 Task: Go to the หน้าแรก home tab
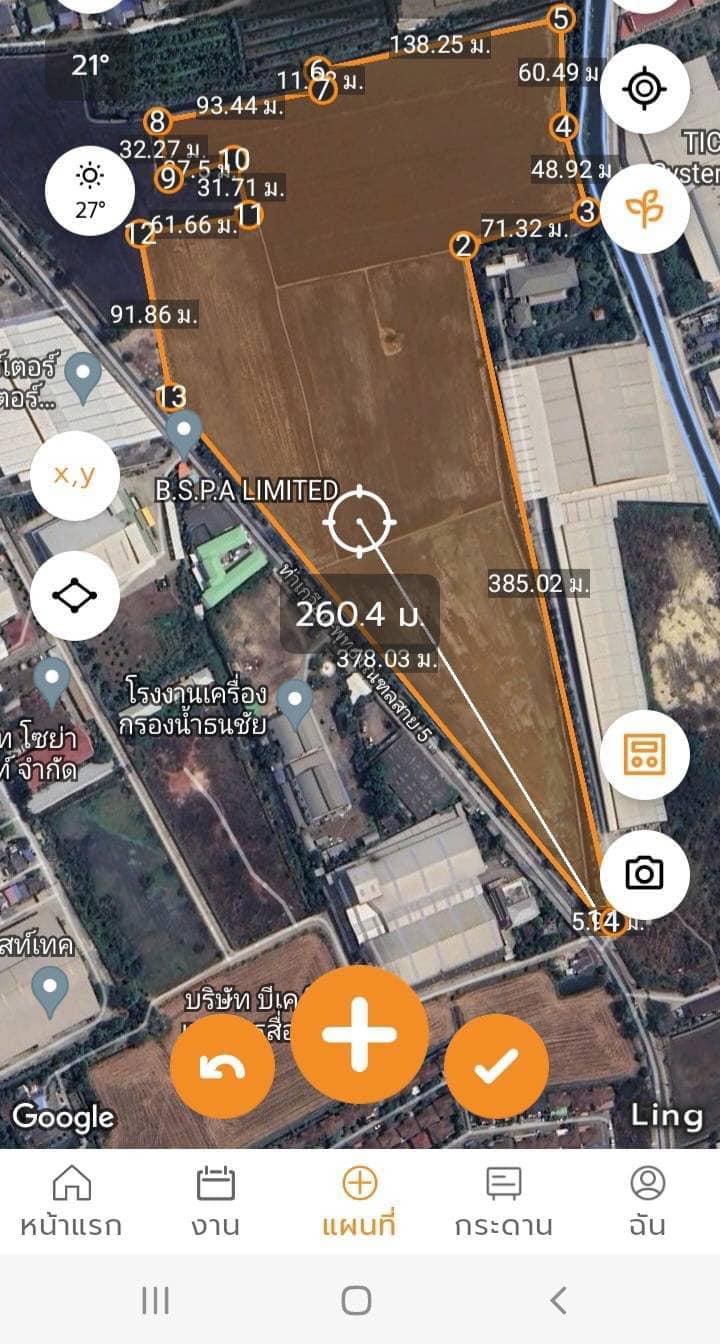[x=71, y=1203]
